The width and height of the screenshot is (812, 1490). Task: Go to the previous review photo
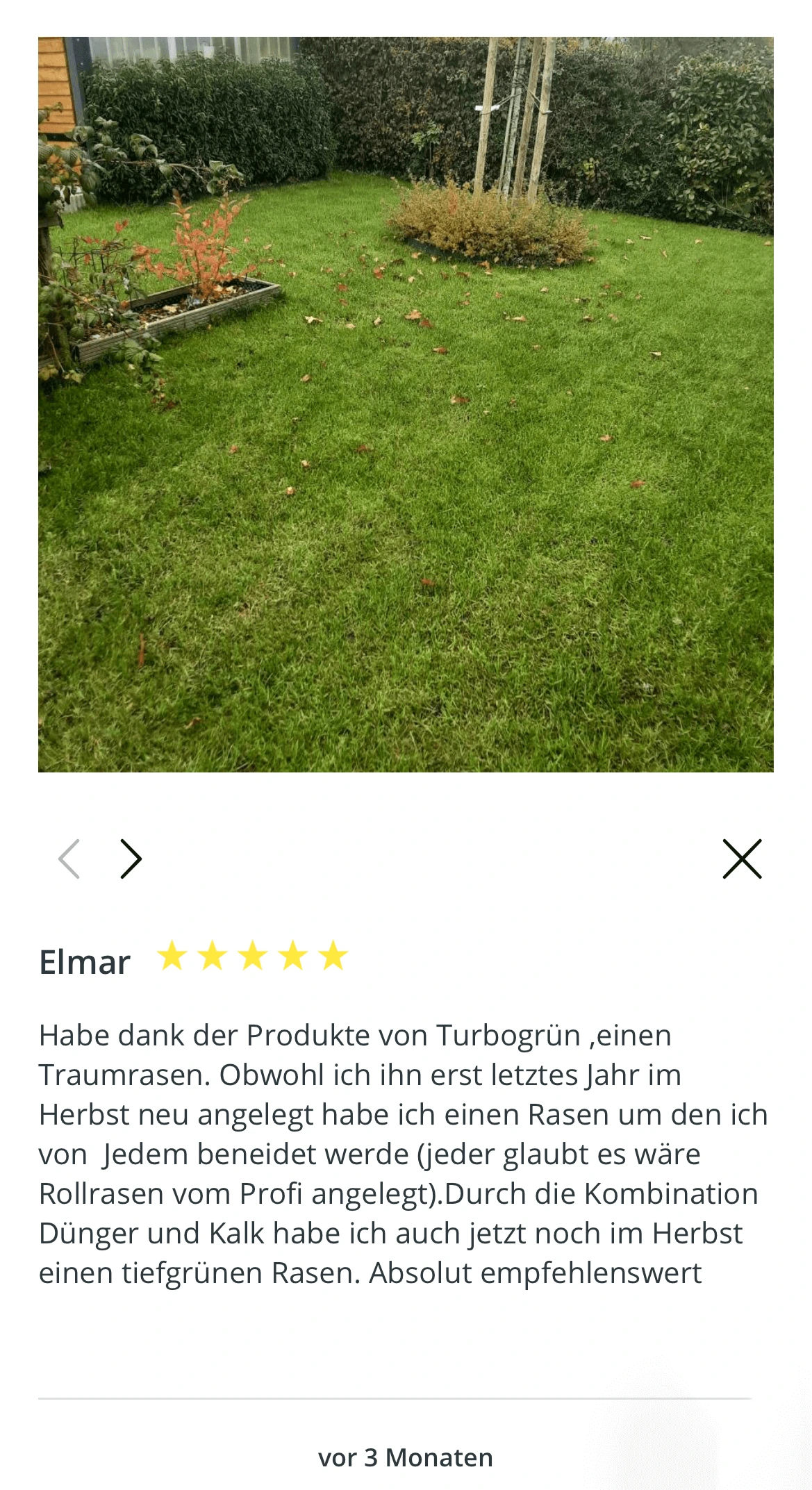(69, 859)
